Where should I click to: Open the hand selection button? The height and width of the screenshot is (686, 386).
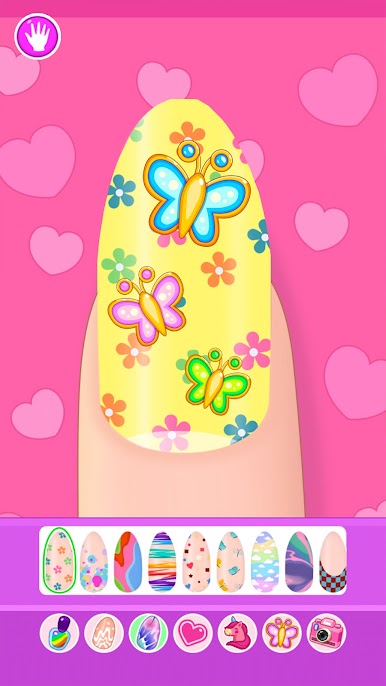pos(38,36)
